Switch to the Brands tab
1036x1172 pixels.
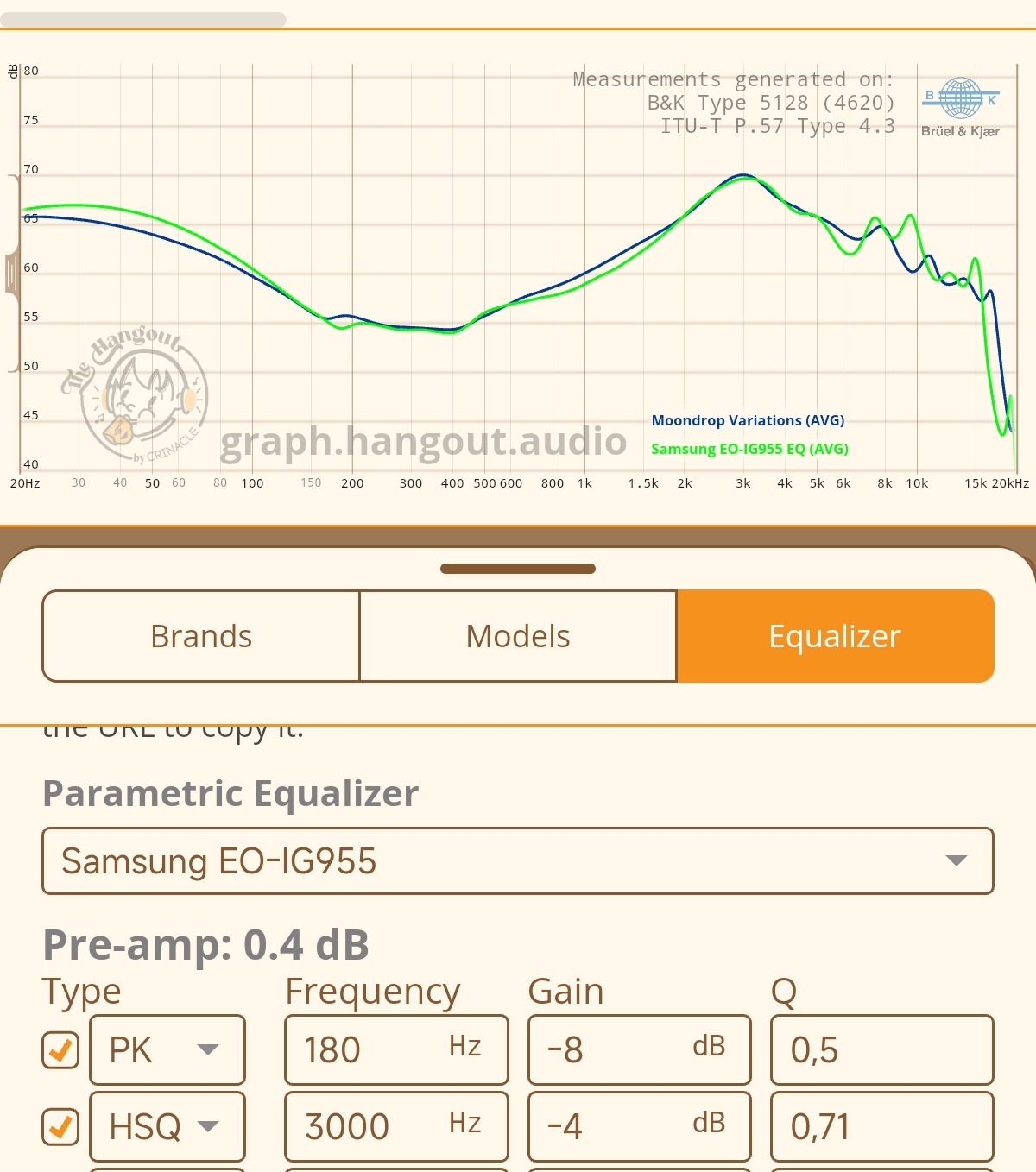point(201,636)
